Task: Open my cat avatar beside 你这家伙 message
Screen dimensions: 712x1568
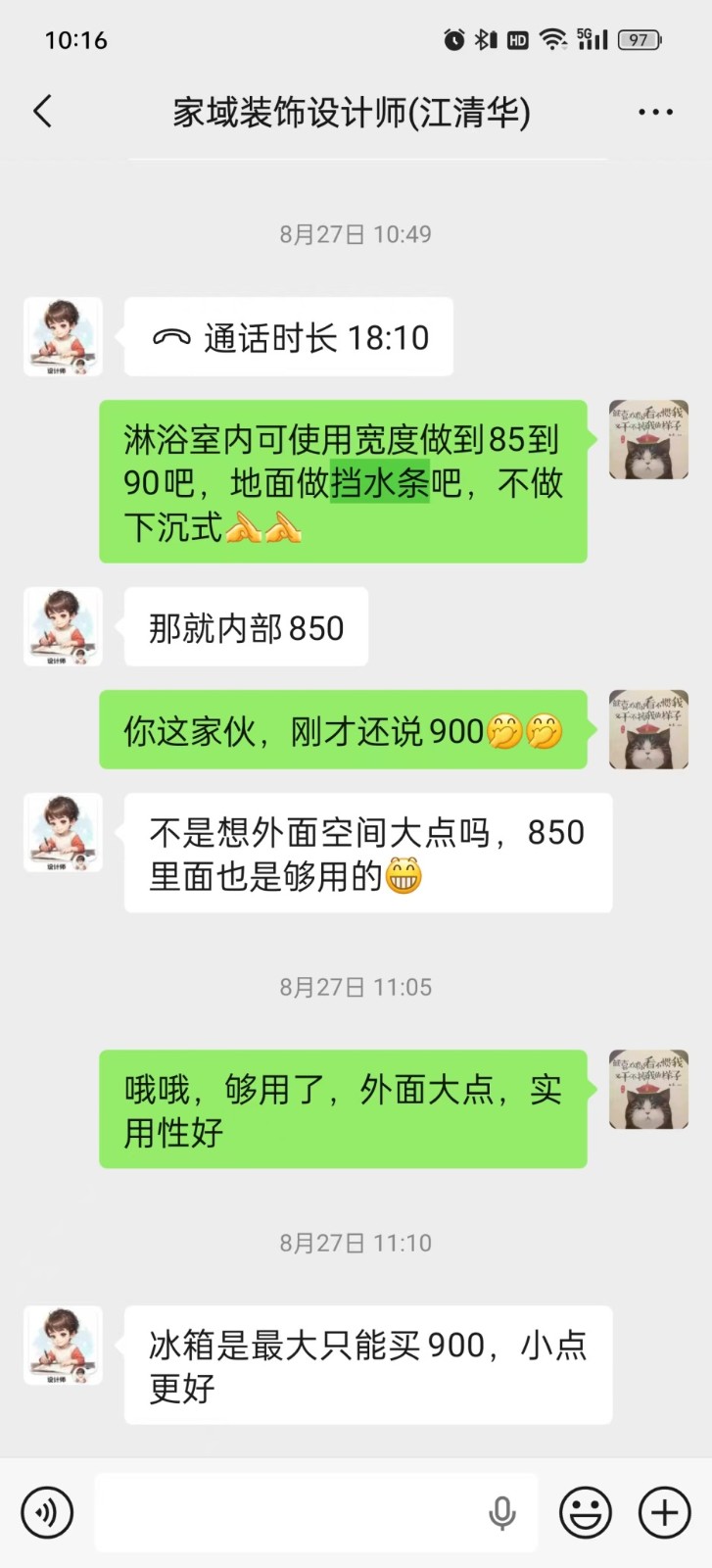Action: point(648,729)
